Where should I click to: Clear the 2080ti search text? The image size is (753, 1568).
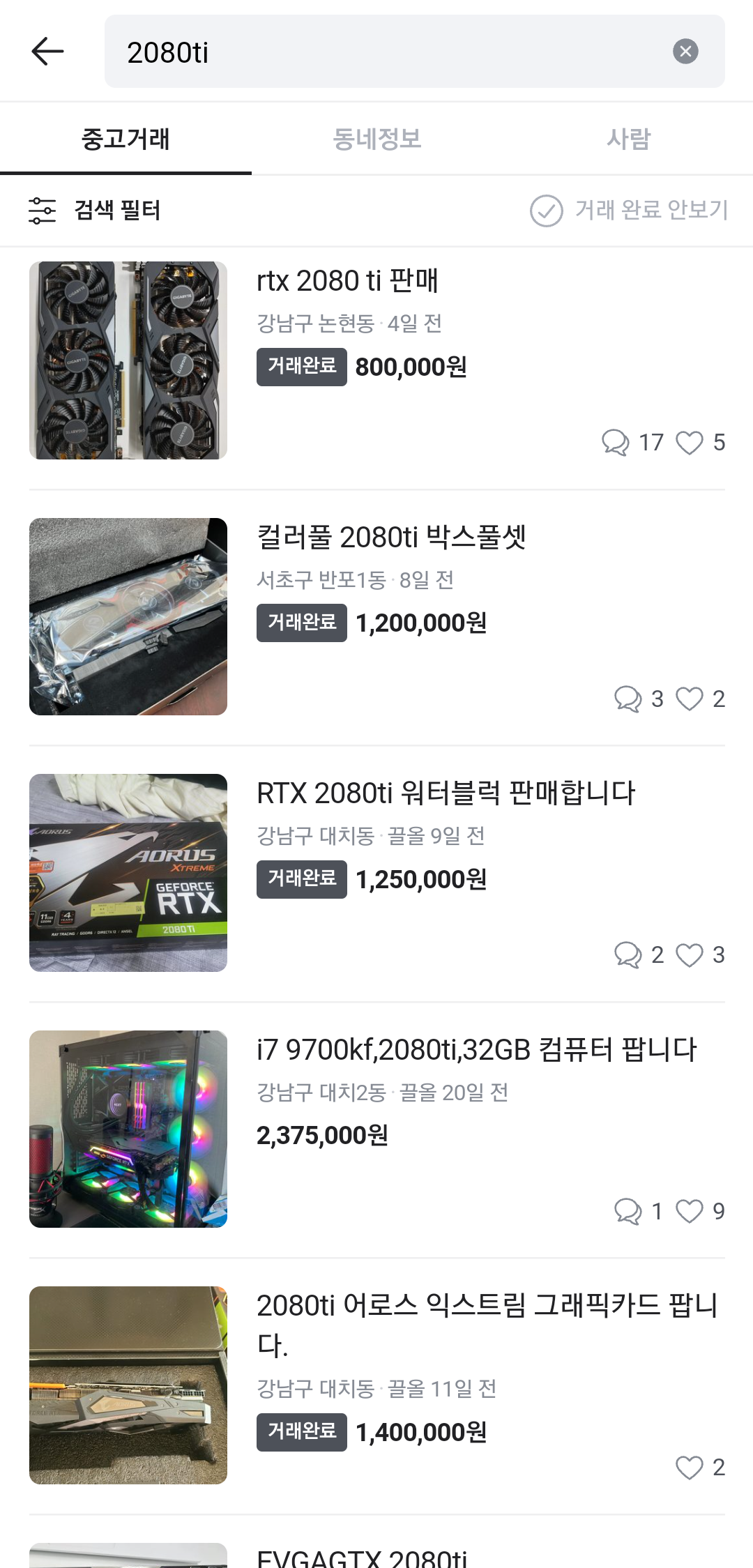click(x=685, y=52)
